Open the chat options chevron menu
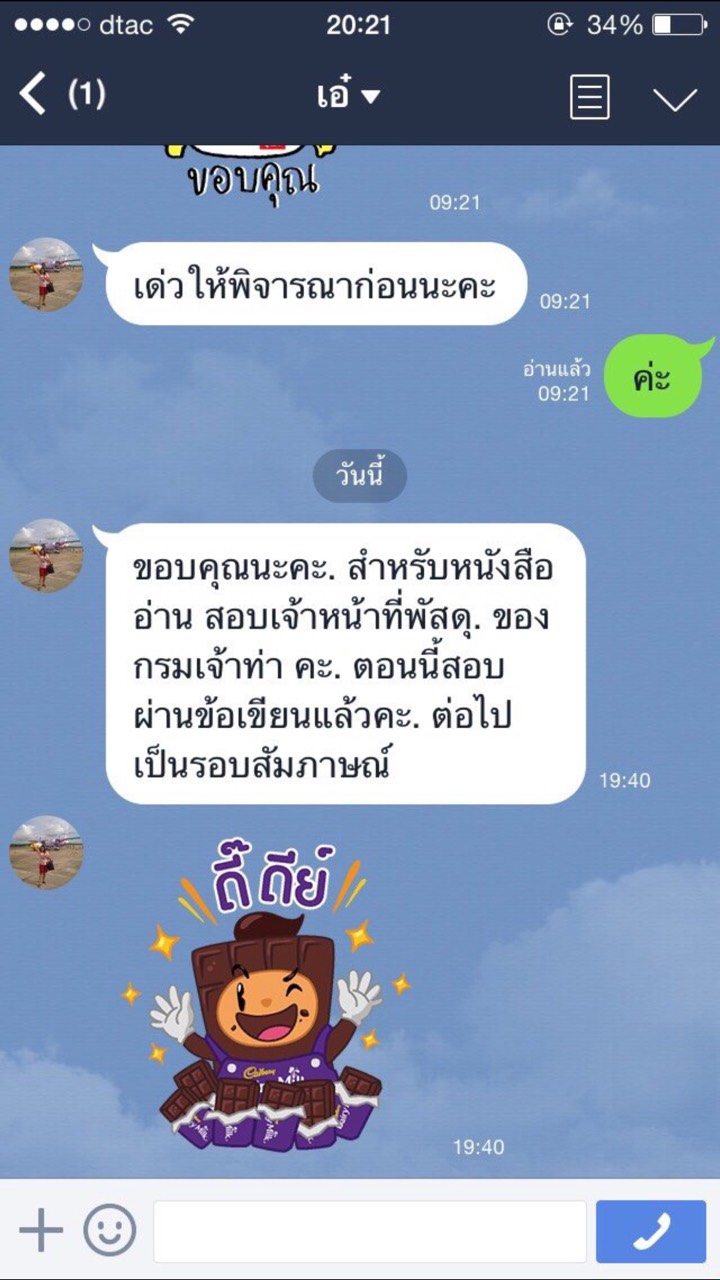 click(675, 97)
